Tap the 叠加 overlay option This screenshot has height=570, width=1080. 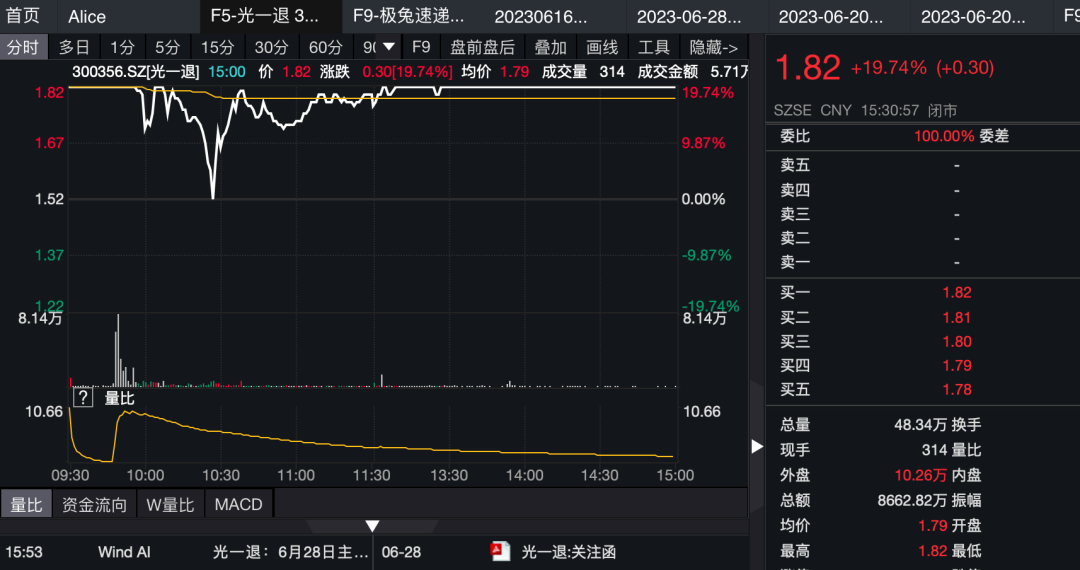(550, 48)
